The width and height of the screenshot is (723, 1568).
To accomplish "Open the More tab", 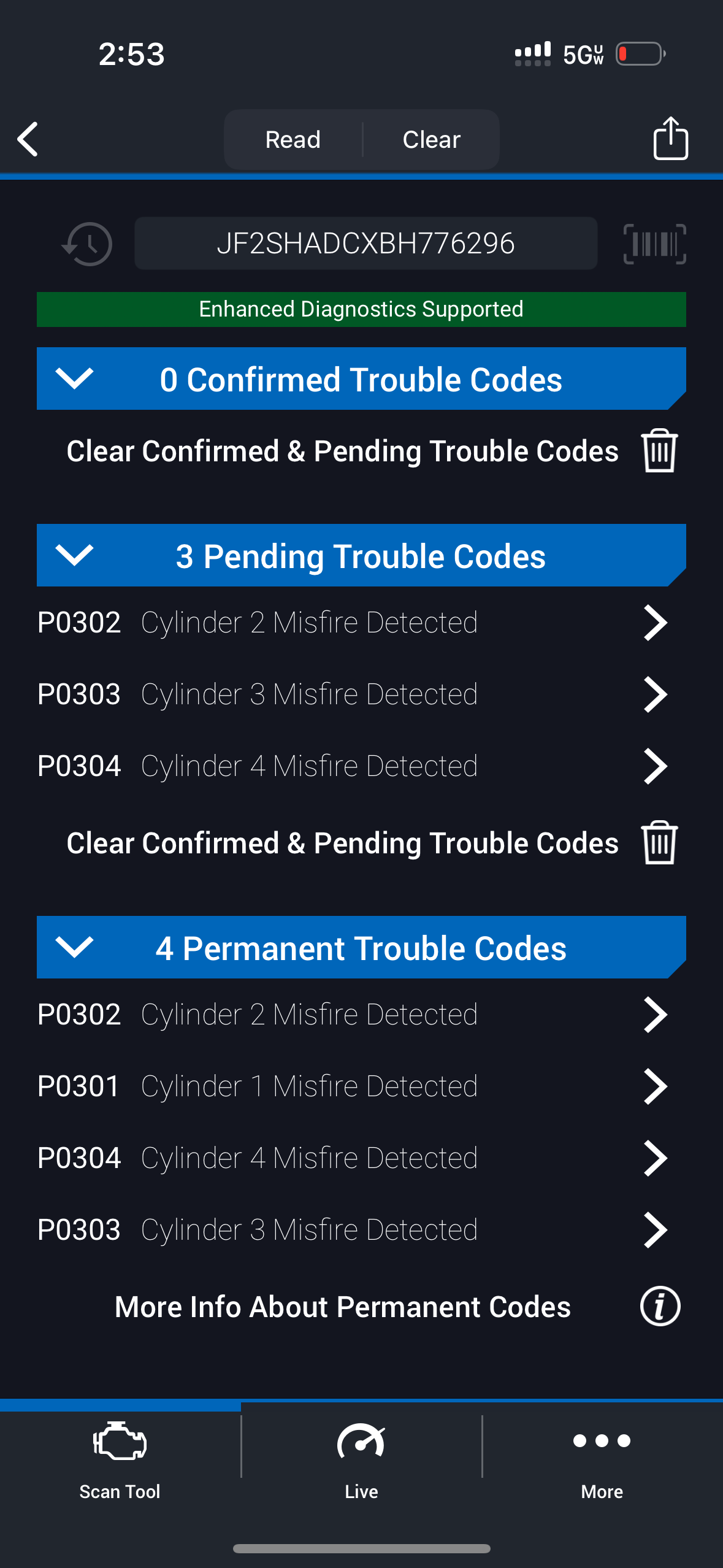I will pyautogui.click(x=602, y=1460).
